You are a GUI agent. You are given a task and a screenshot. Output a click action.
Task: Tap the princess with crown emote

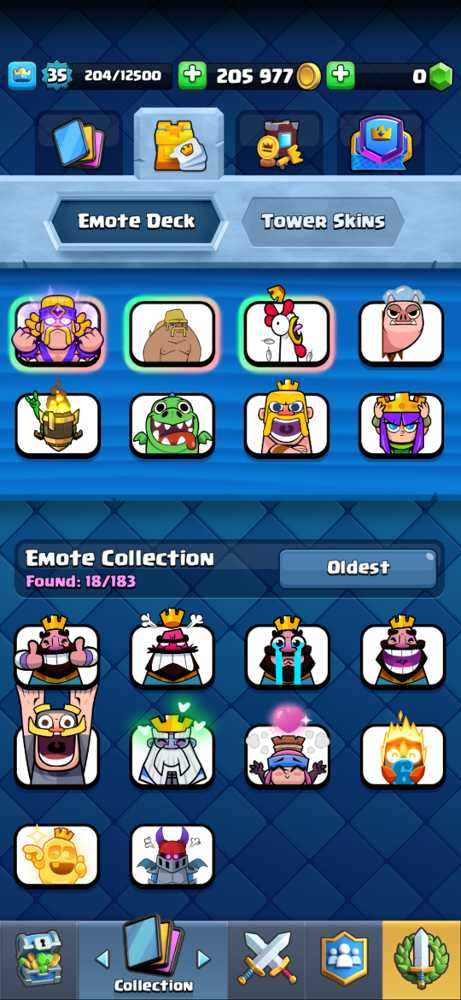(402, 425)
